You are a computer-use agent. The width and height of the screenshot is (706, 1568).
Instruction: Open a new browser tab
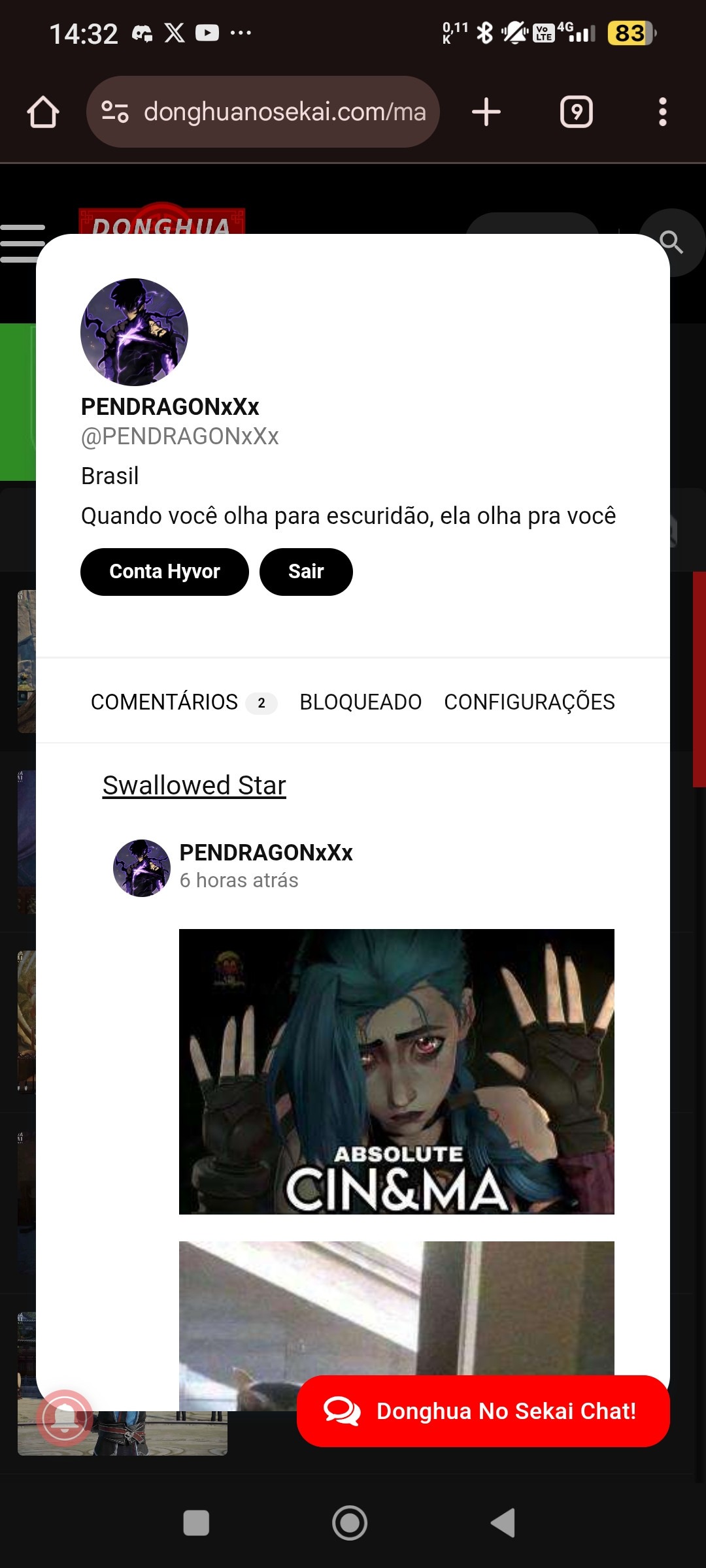[486, 112]
